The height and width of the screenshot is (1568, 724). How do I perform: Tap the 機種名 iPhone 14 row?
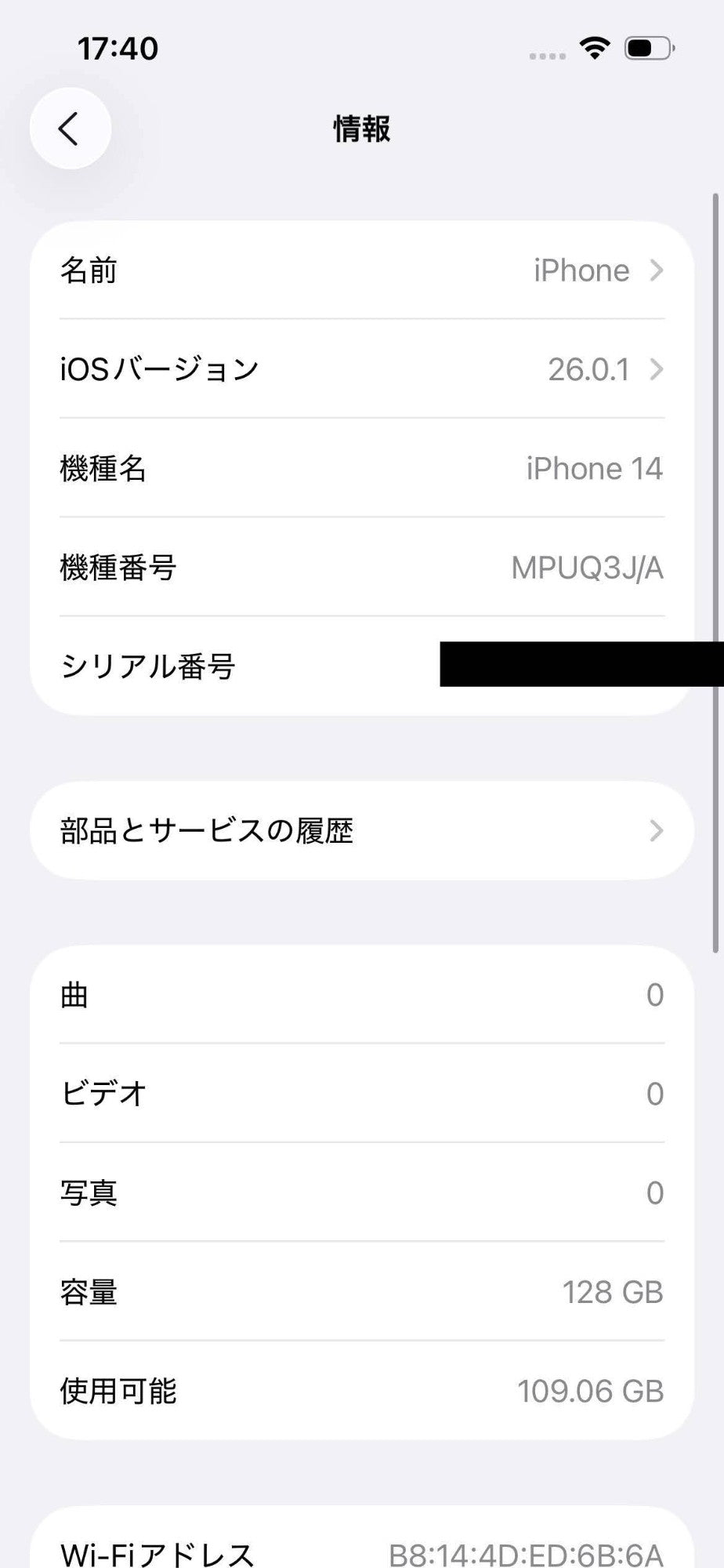coord(360,468)
